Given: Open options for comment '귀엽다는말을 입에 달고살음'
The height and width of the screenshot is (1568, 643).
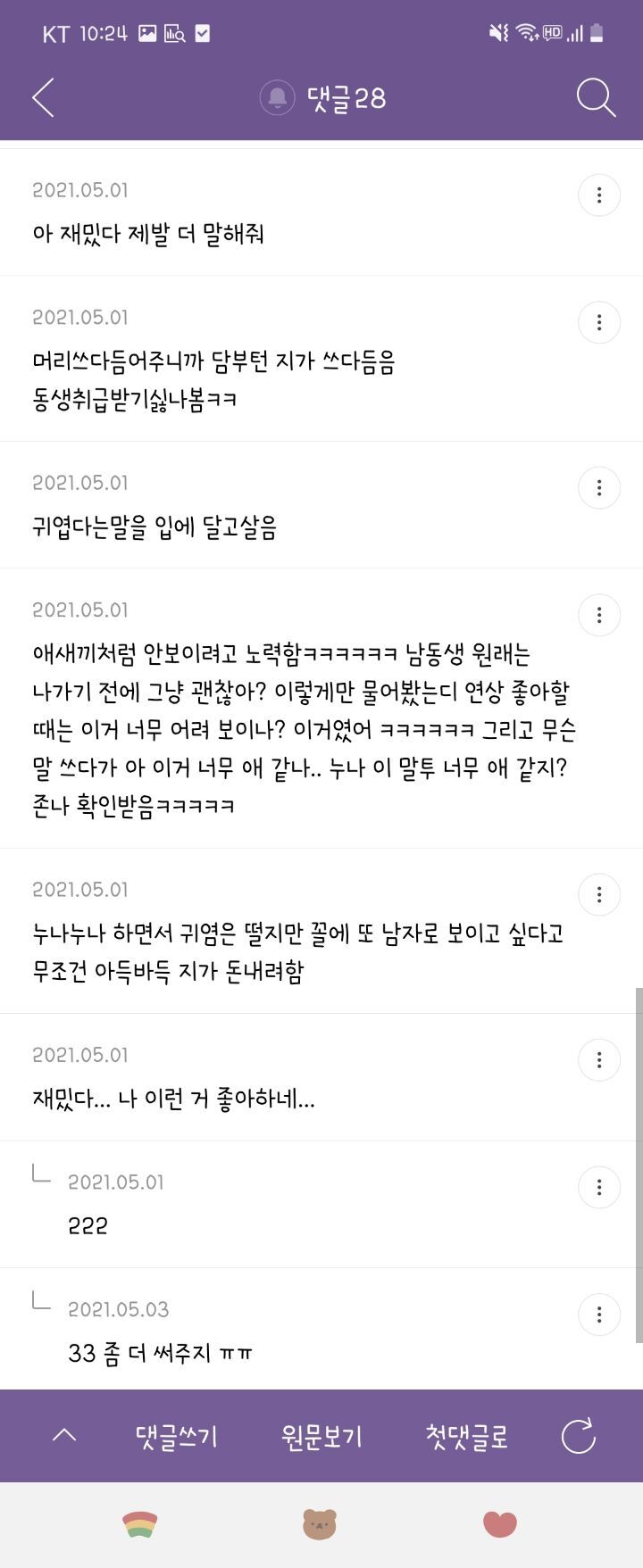Looking at the screenshot, I should click(599, 487).
